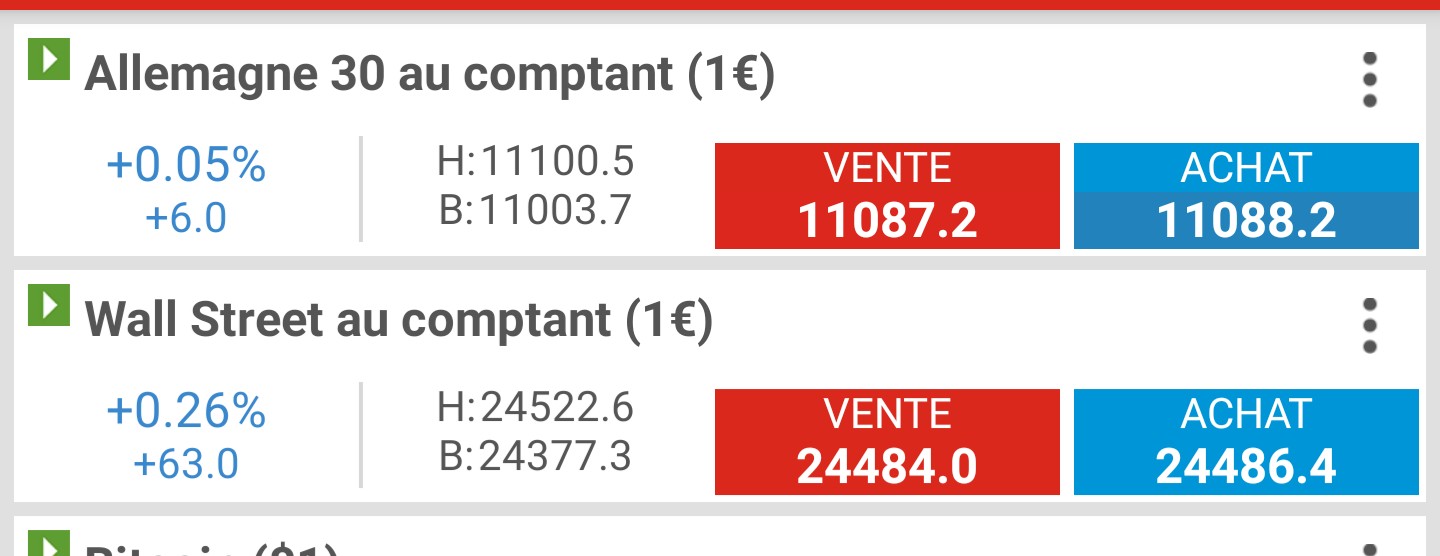Viewport: 1440px width, 556px height.
Task: Open overflow menu for Wall Street au comptant
Action: [x=1370, y=326]
